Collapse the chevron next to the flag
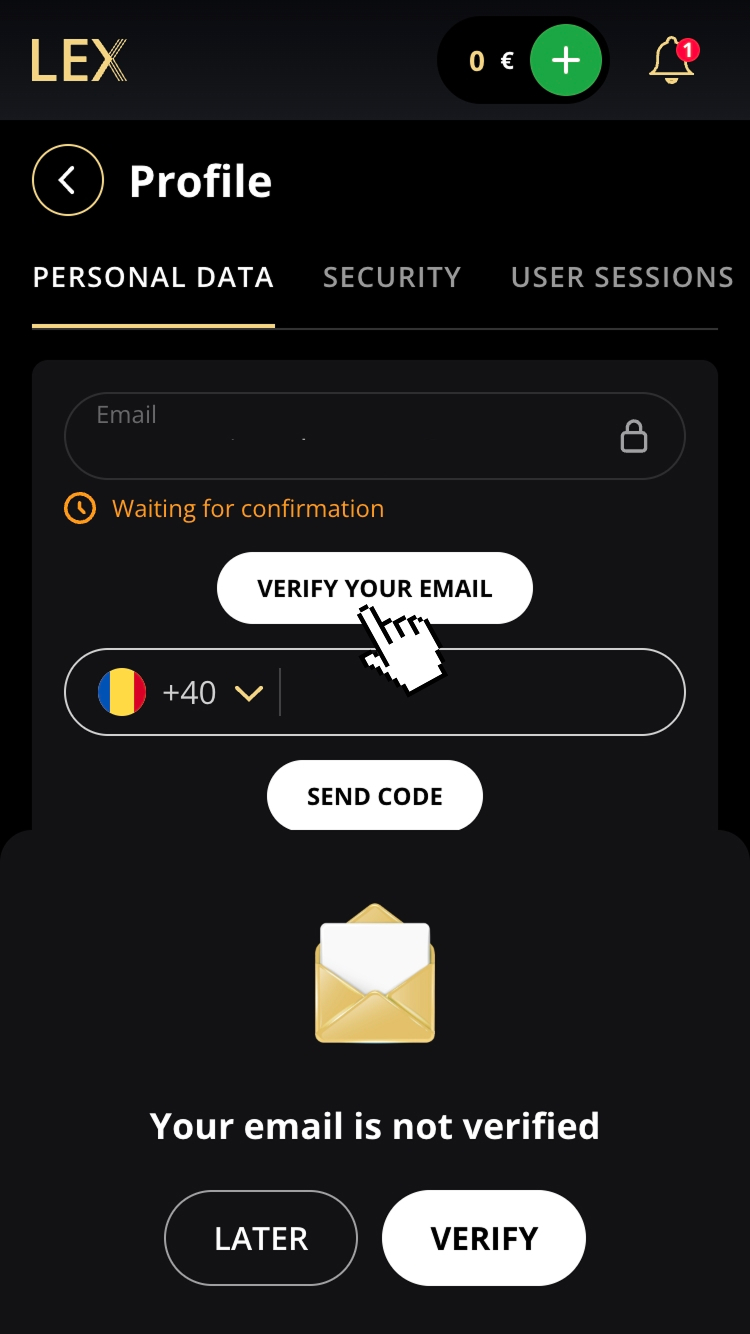 pos(249,691)
